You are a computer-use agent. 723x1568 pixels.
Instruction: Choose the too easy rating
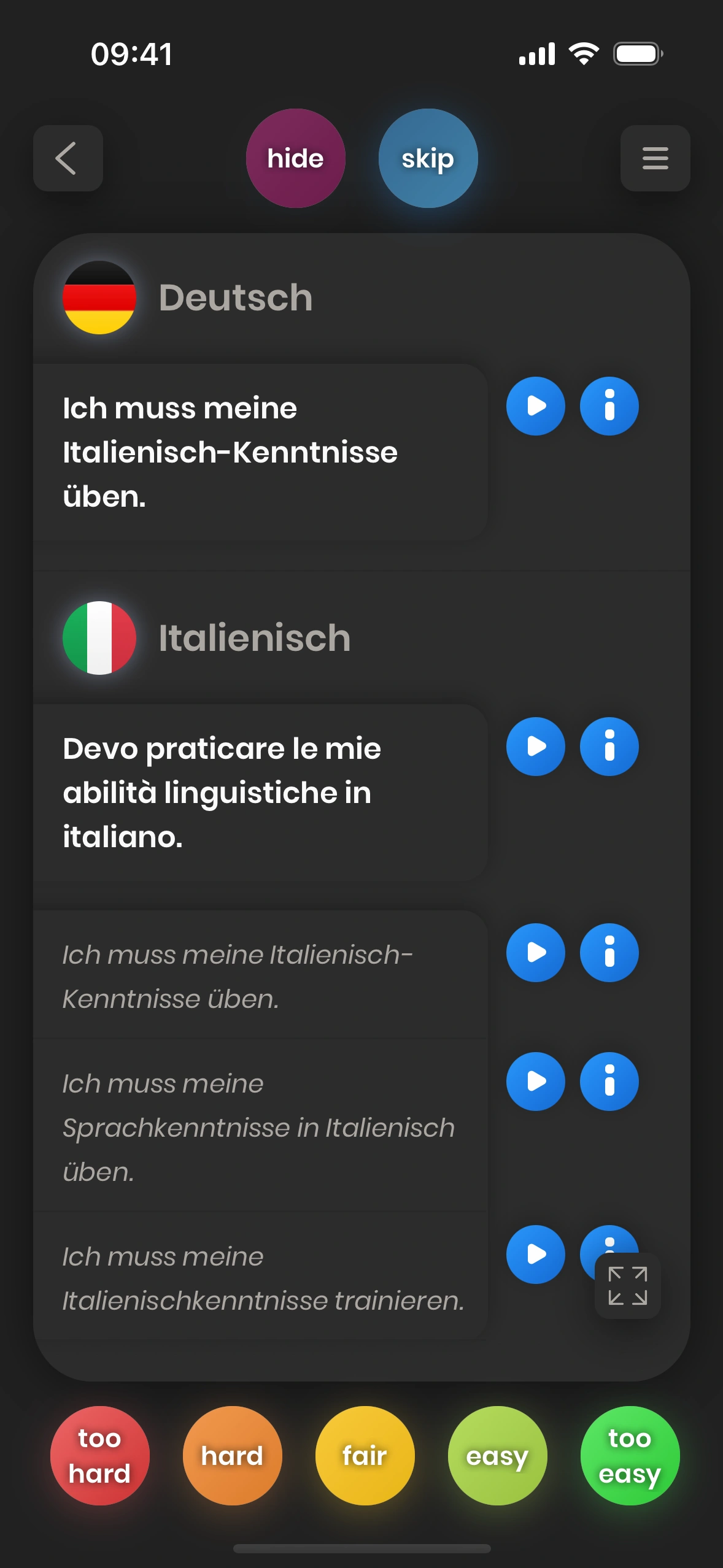click(x=630, y=1455)
